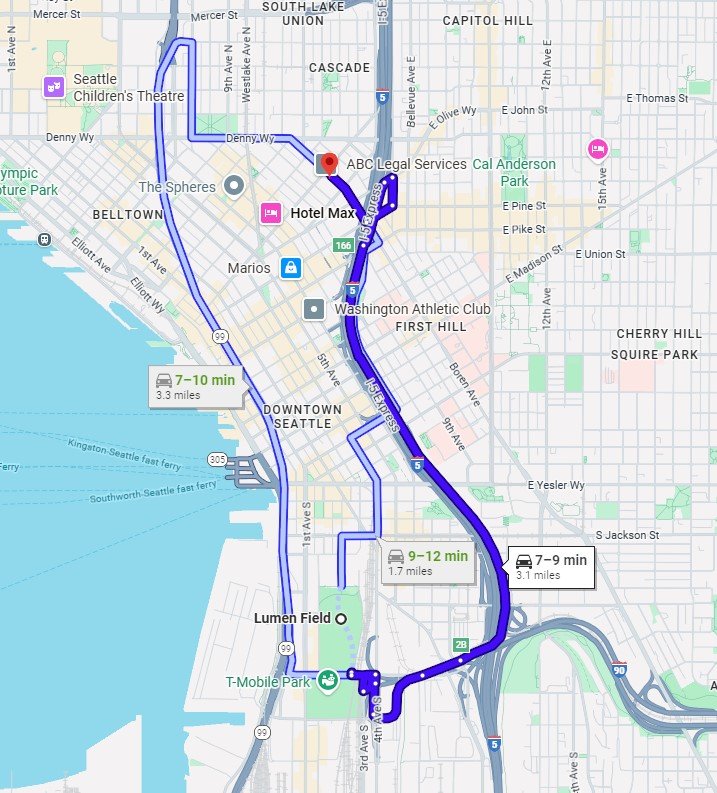Tap the Marios shopping marker
Screen dimensions: 717x793
[x=291, y=267]
